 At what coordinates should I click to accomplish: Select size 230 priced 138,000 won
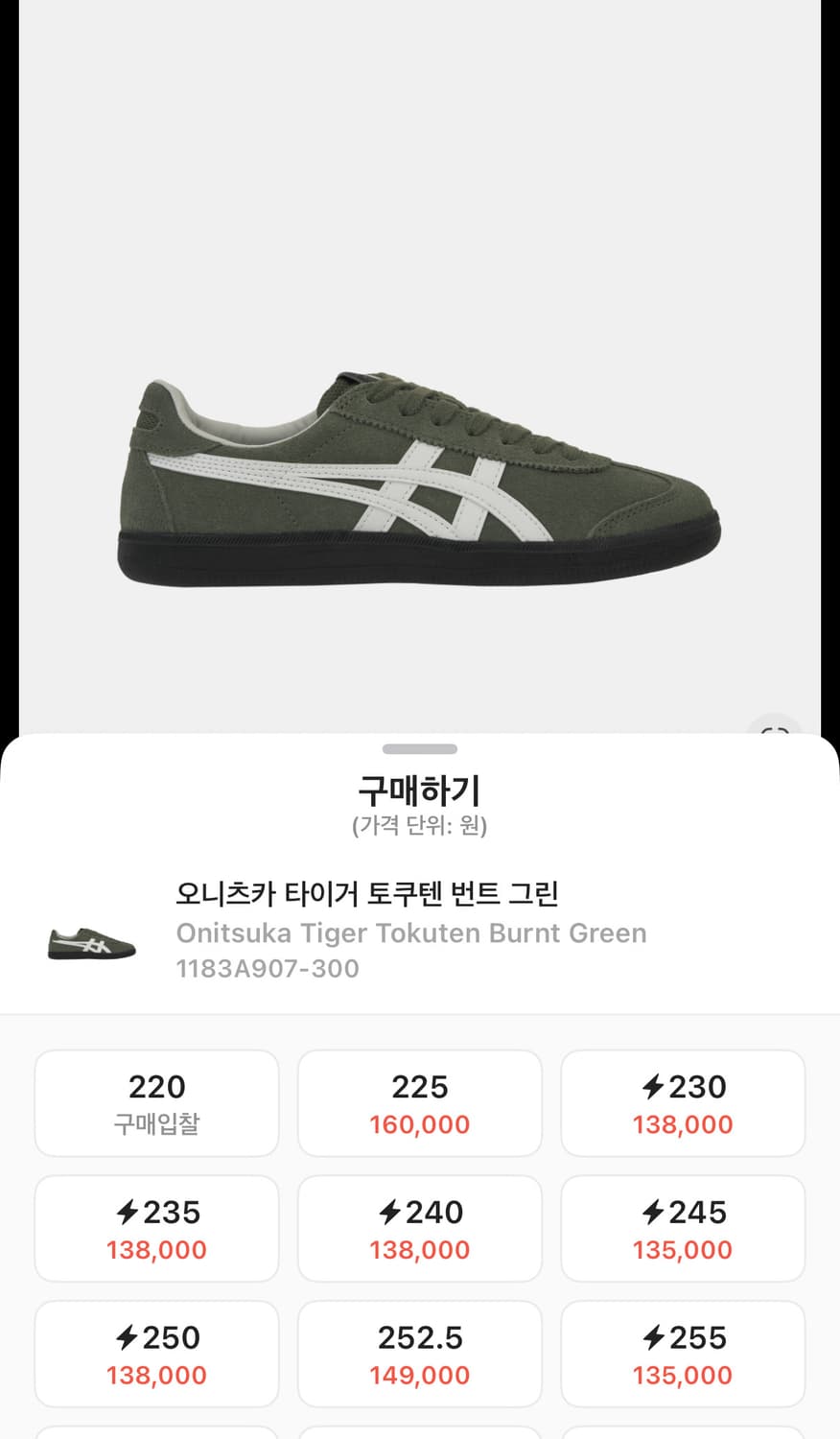(682, 1102)
